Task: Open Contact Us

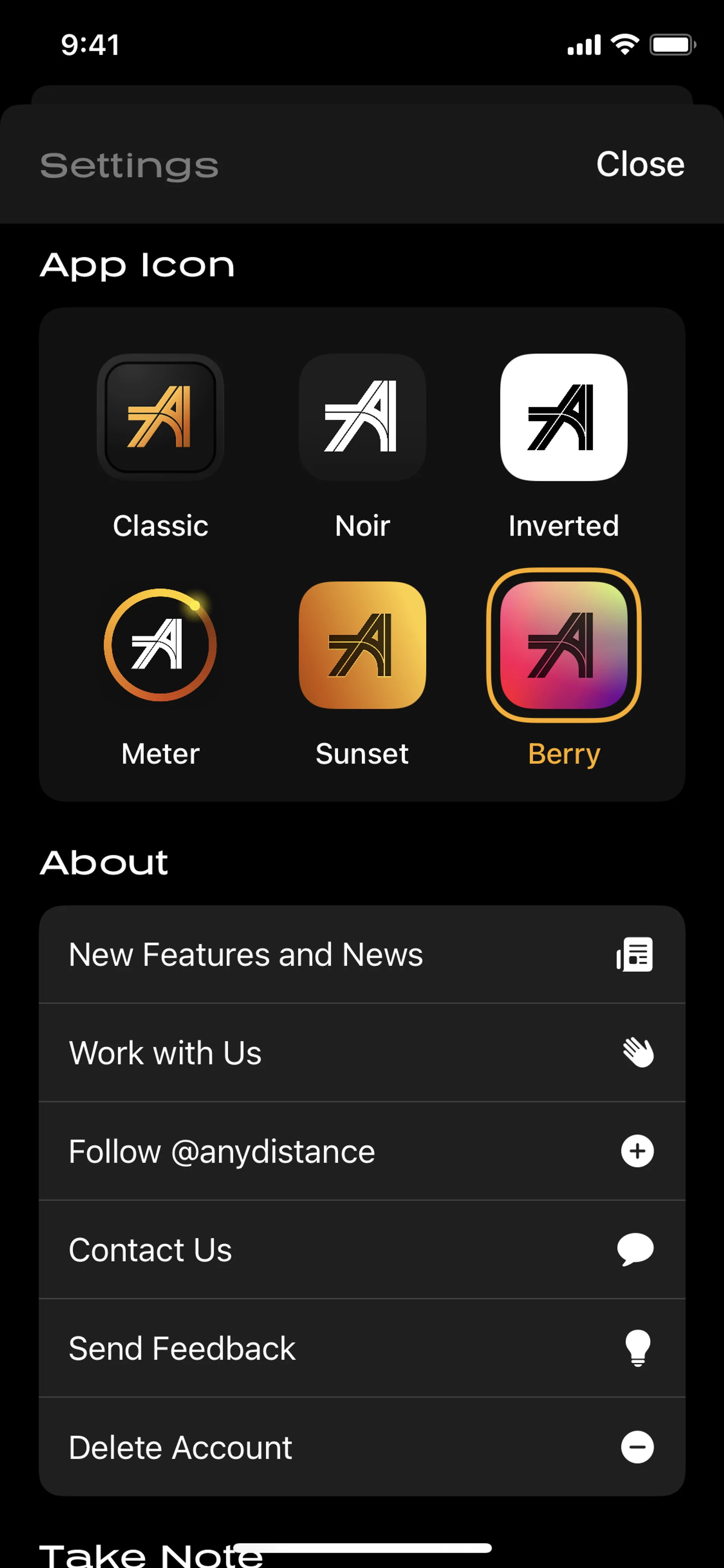Action: pos(362,1250)
